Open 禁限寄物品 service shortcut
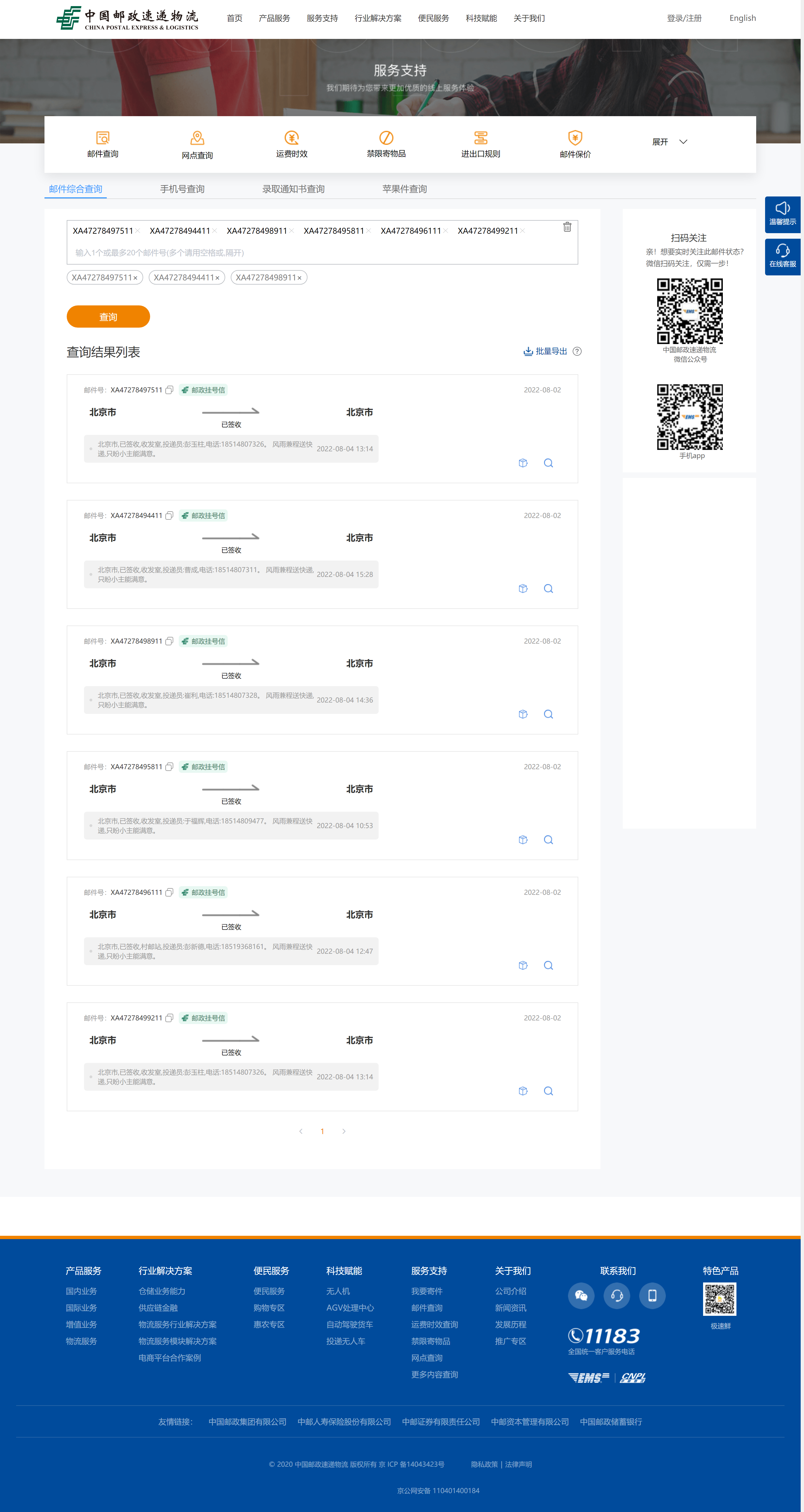804x1512 pixels. [x=386, y=145]
